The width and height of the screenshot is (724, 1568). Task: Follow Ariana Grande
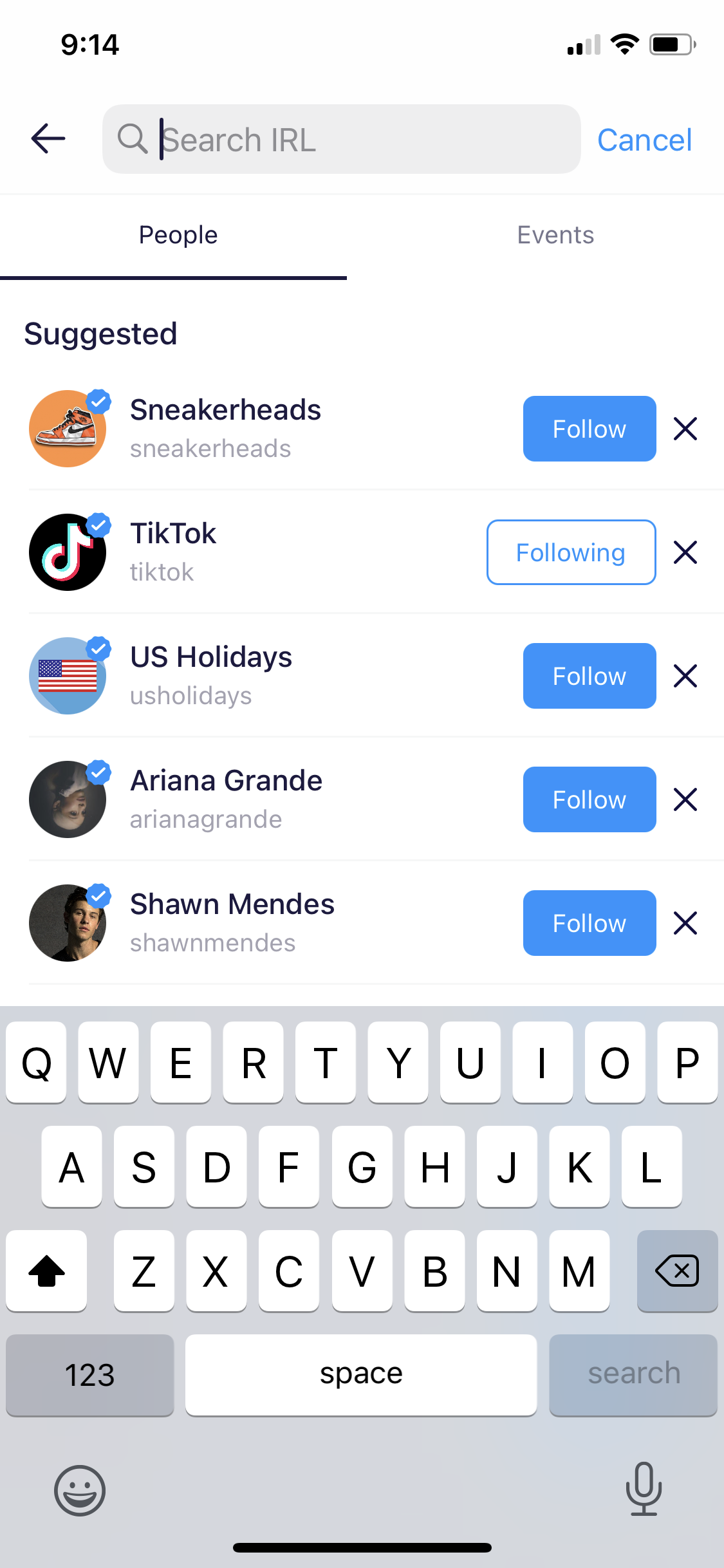point(589,799)
